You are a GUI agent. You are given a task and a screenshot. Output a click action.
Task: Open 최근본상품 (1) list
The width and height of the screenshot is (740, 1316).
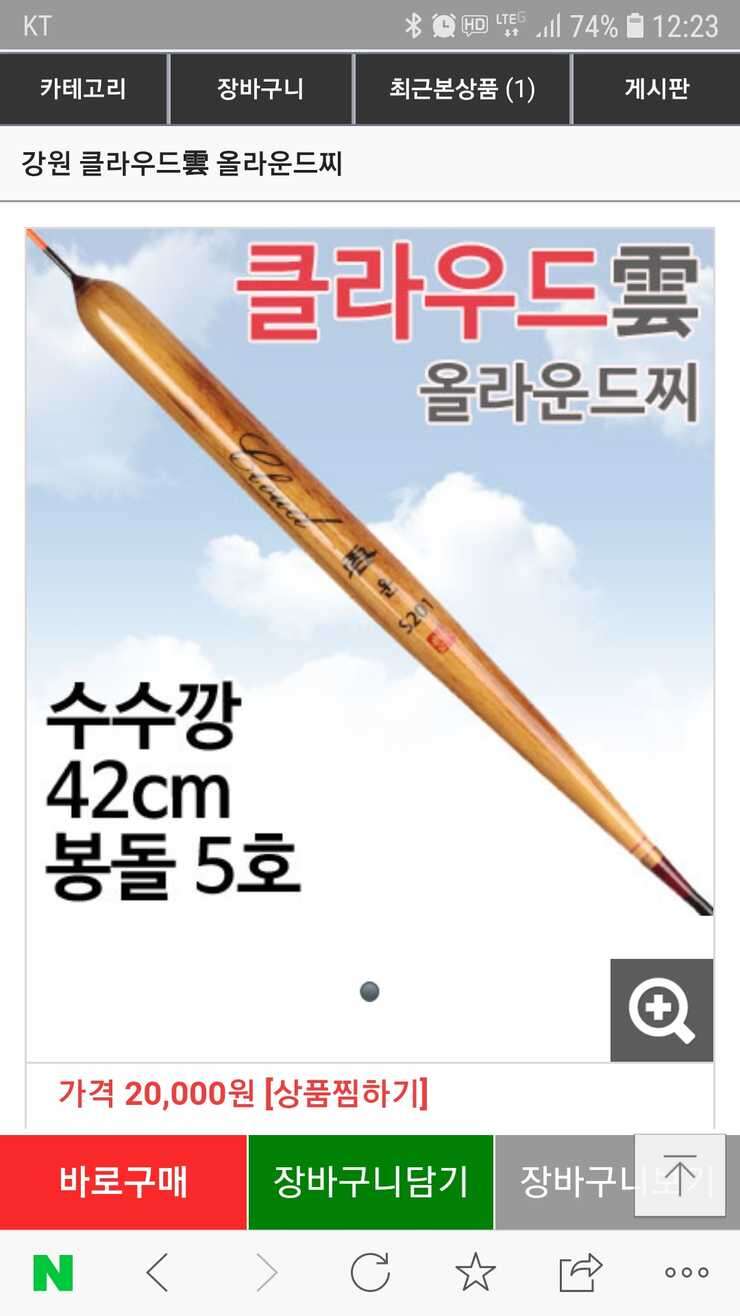pos(462,89)
